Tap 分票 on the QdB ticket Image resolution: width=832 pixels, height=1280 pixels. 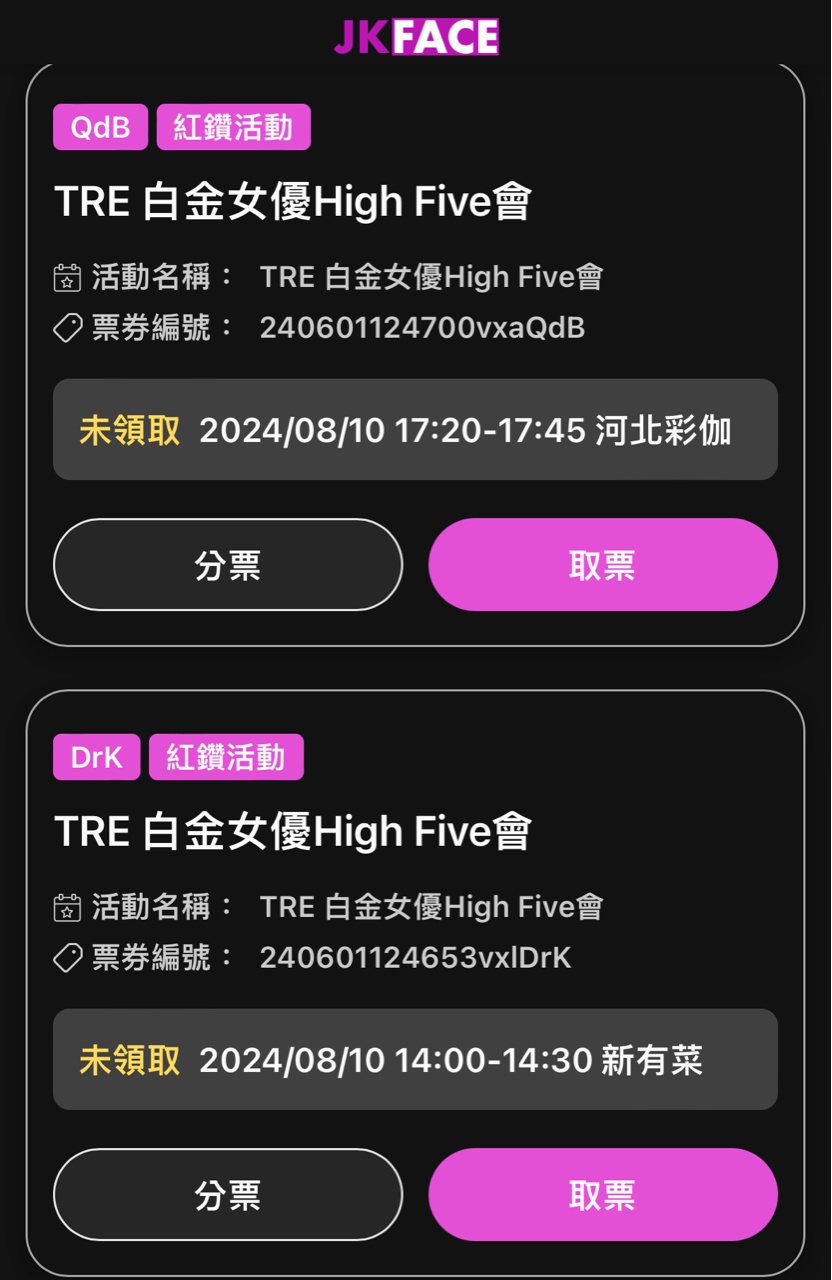pos(228,565)
